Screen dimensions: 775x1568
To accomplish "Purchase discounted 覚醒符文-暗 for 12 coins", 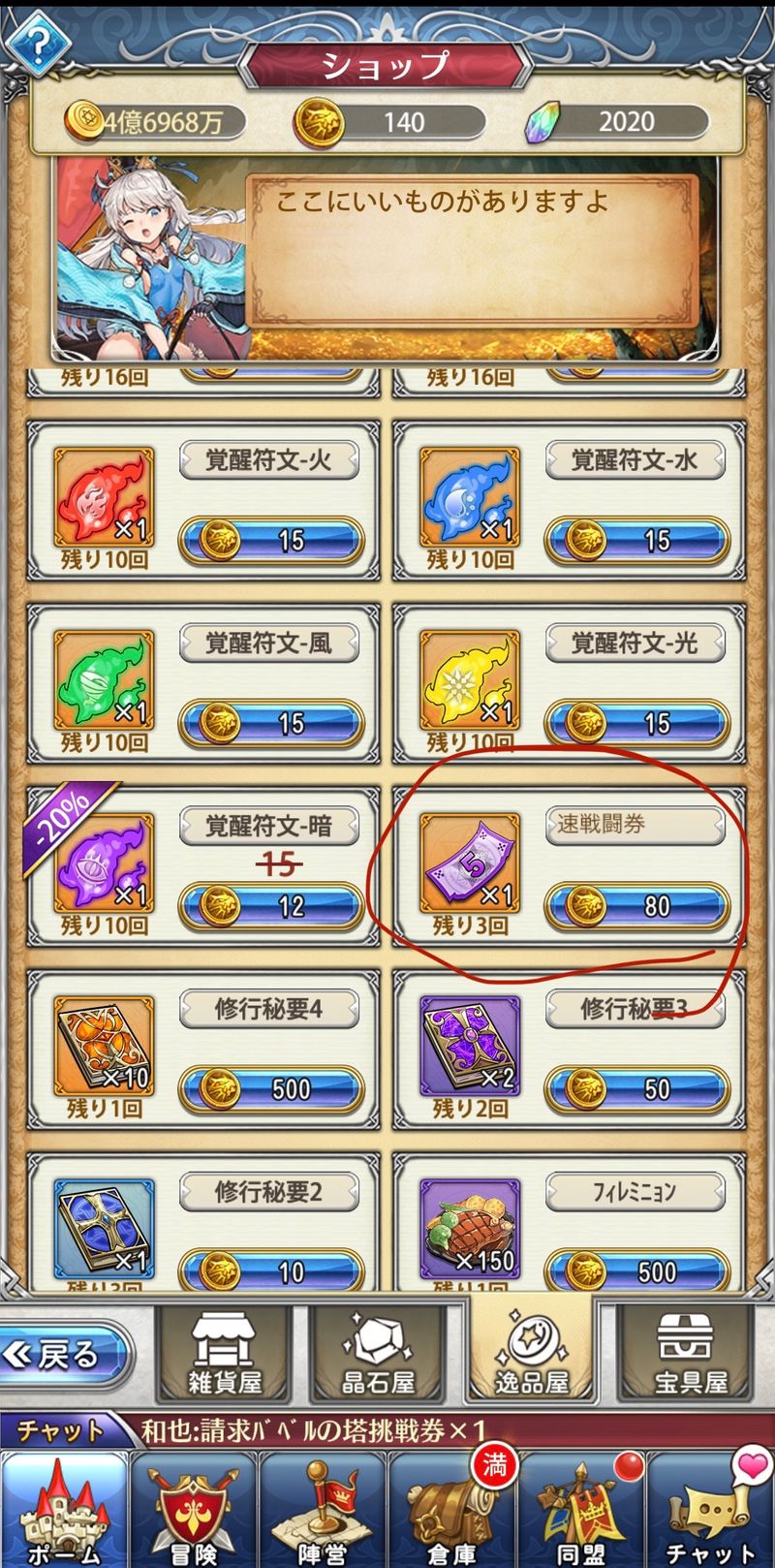I will [x=271, y=906].
